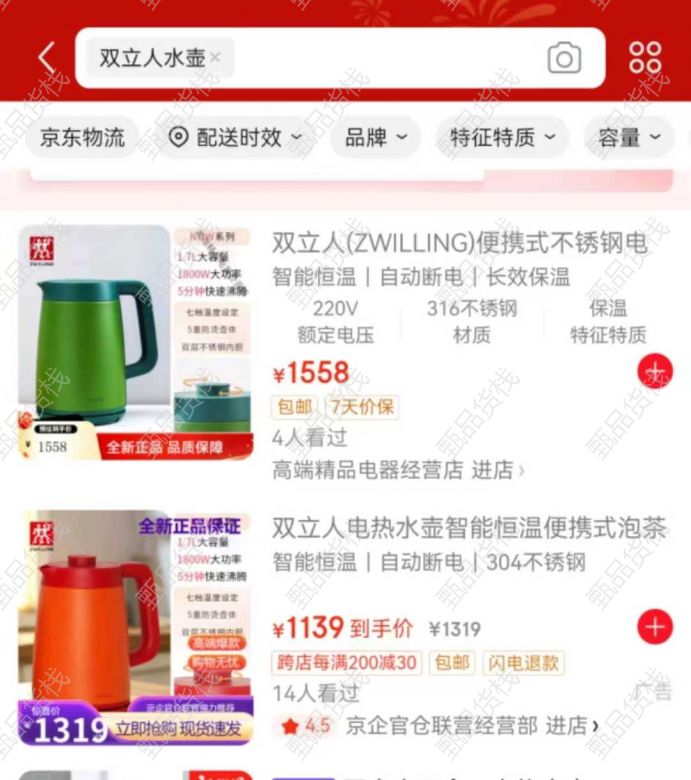Enter the 高端精品电器经营店 shop
This screenshot has height=780, width=691.
(397, 469)
